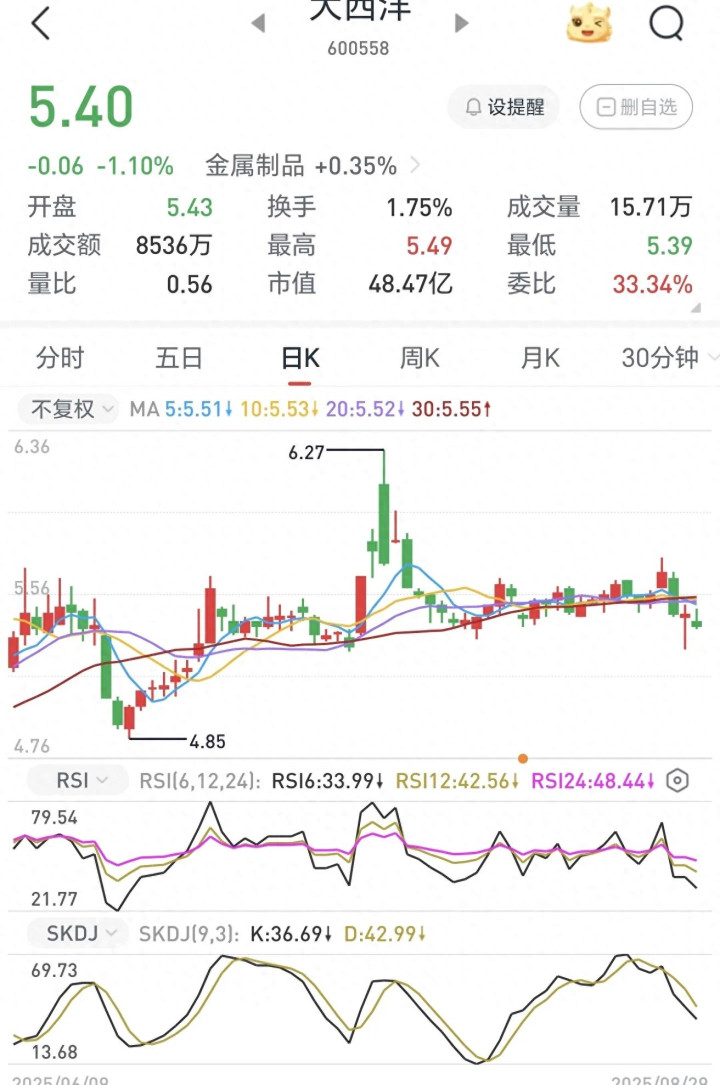Remove stock from watchlist with 删自选
Screen dimensions: 720x1085
[x=636, y=107]
